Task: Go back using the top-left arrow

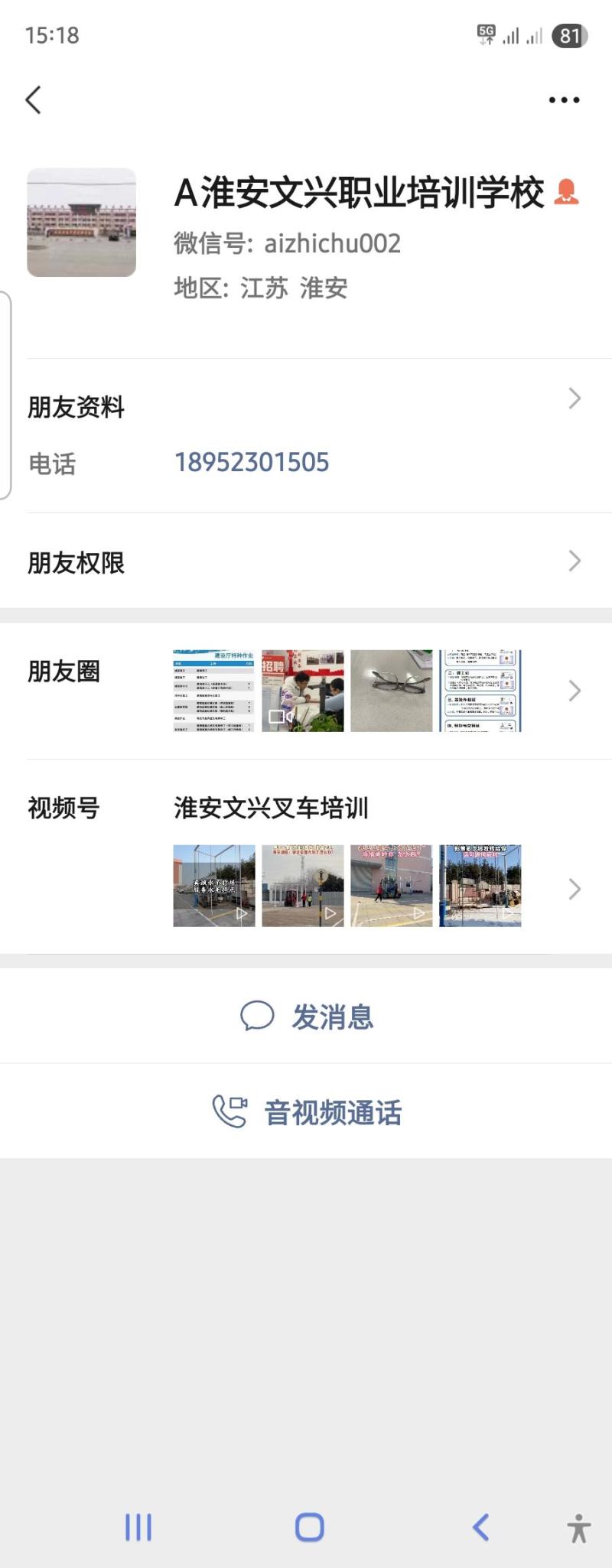Action: click(x=34, y=100)
